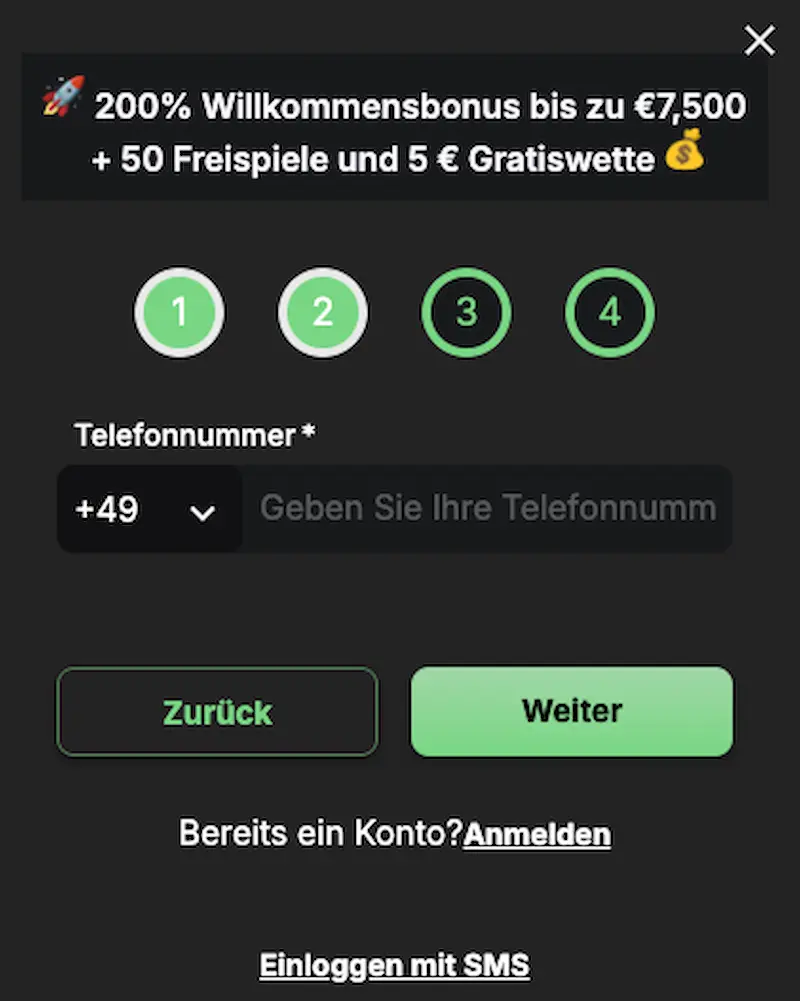Screen dimensions: 800x1001
Task: Open Einloggen mit SMS
Action: 395,965
